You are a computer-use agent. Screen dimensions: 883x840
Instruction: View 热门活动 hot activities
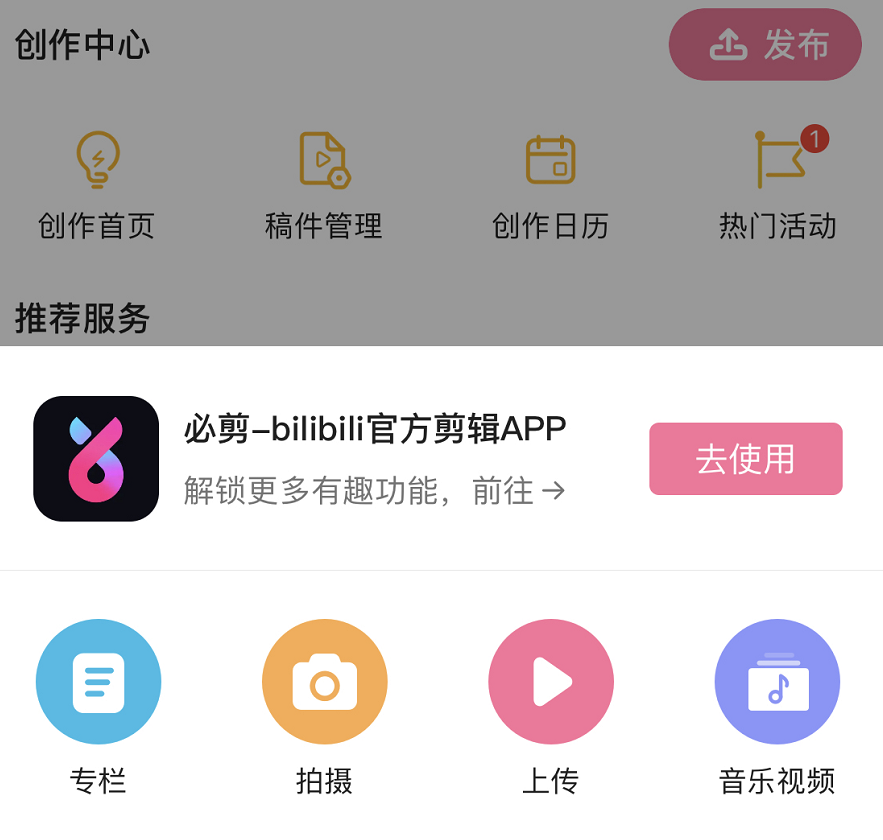777,186
